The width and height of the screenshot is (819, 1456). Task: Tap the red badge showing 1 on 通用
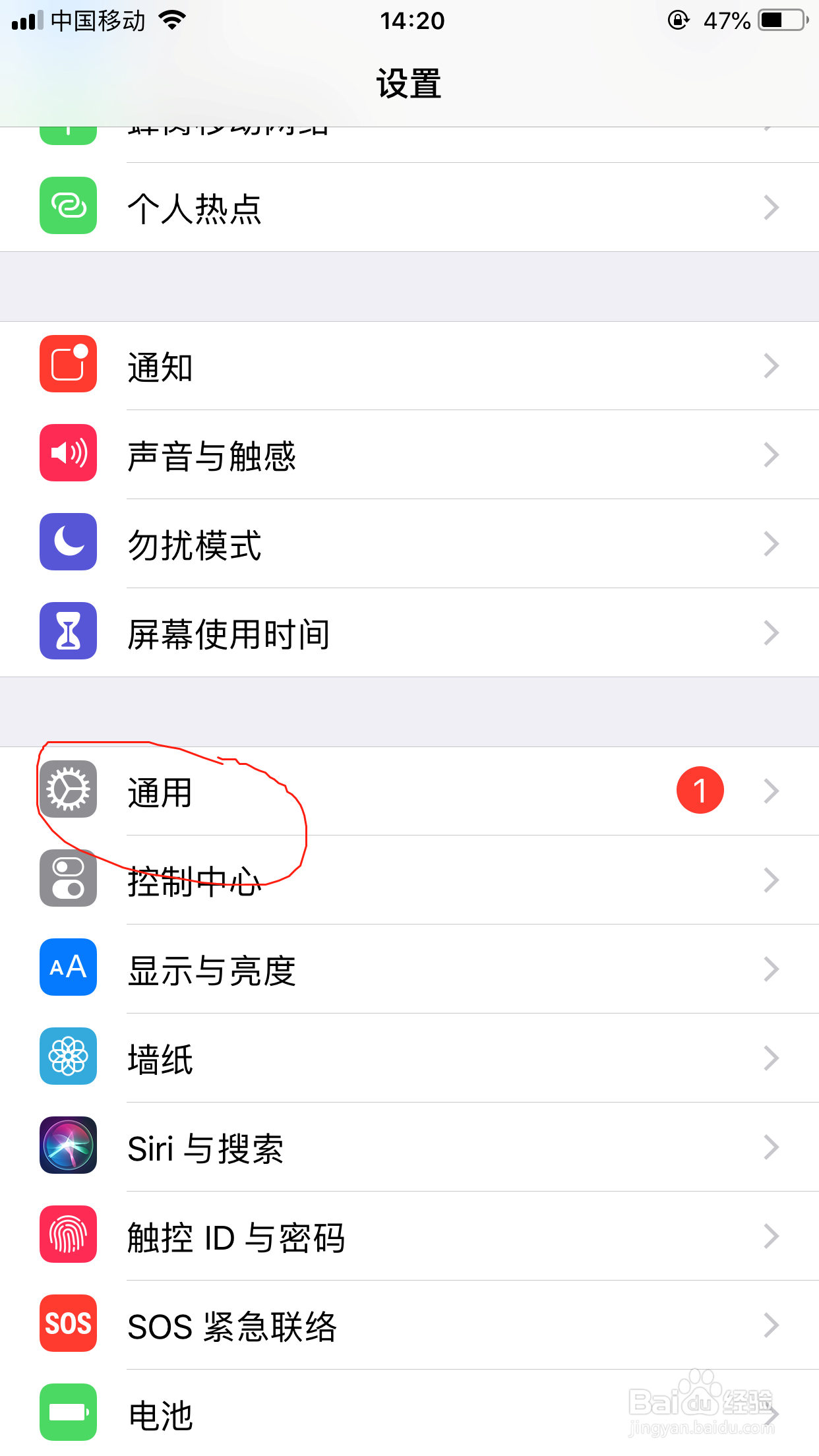pyautogui.click(x=700, y=790)
